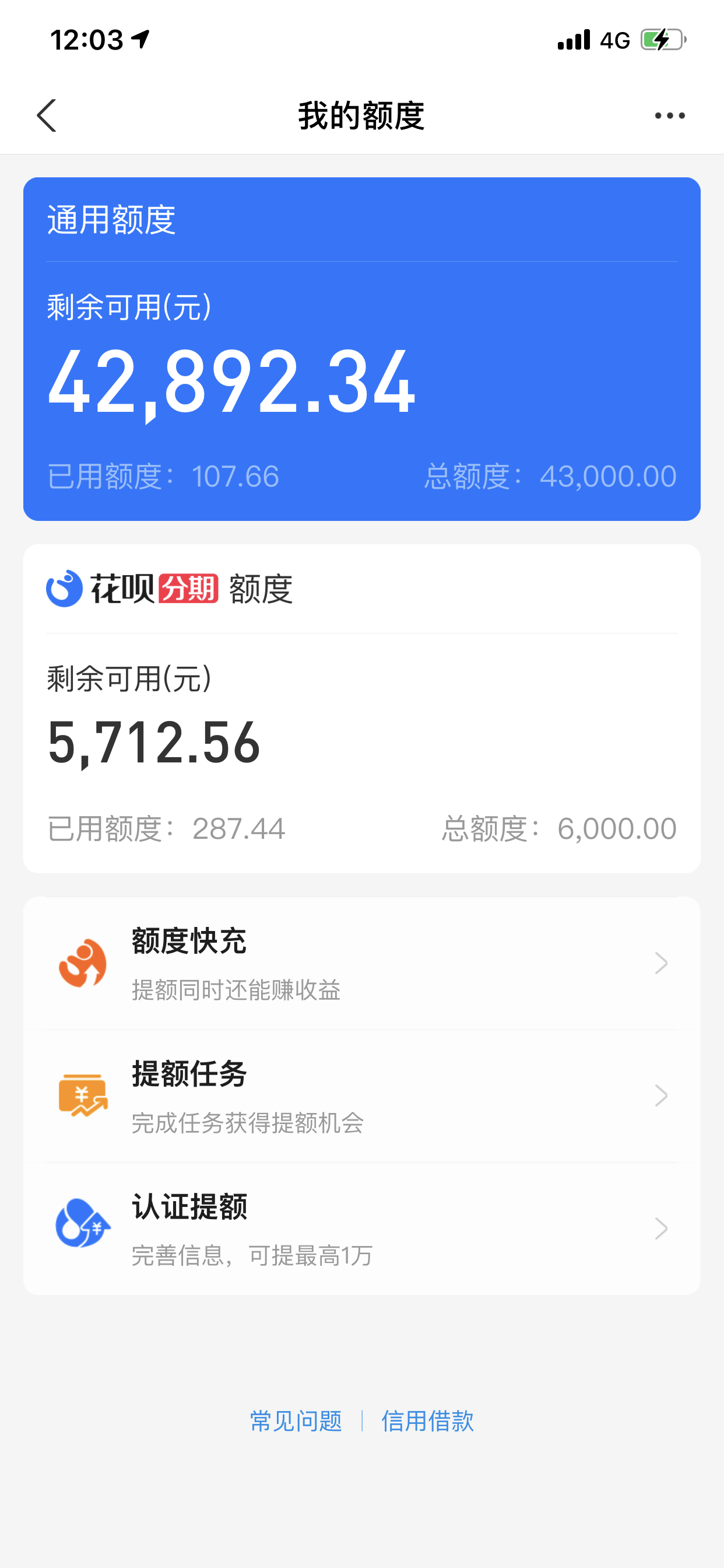This screenshot has height=1568, width=724.
Task: Tap the 信用借款 link
Action: point(427,1422)
